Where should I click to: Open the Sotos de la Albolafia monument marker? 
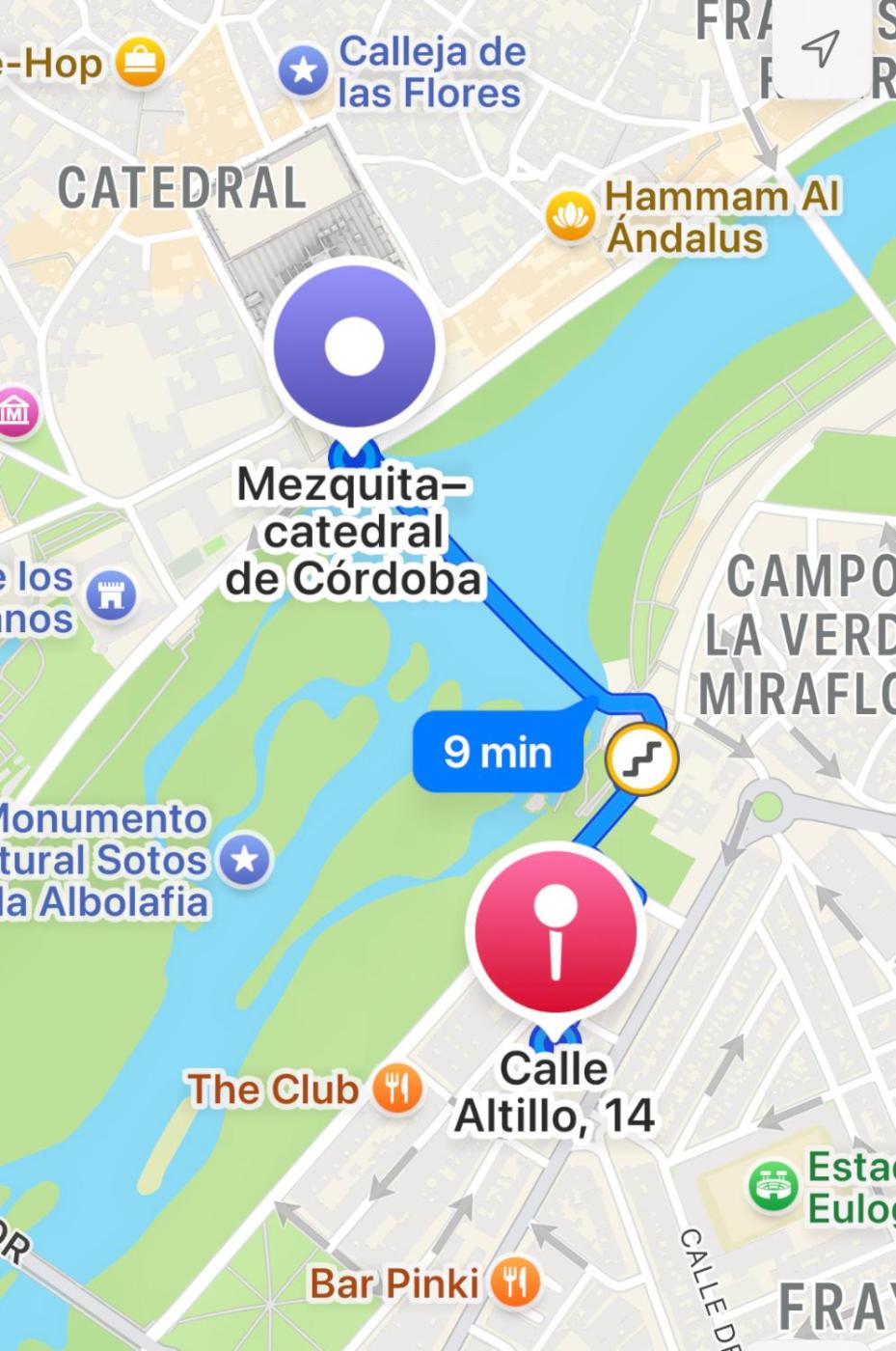(x=244, y=859)
